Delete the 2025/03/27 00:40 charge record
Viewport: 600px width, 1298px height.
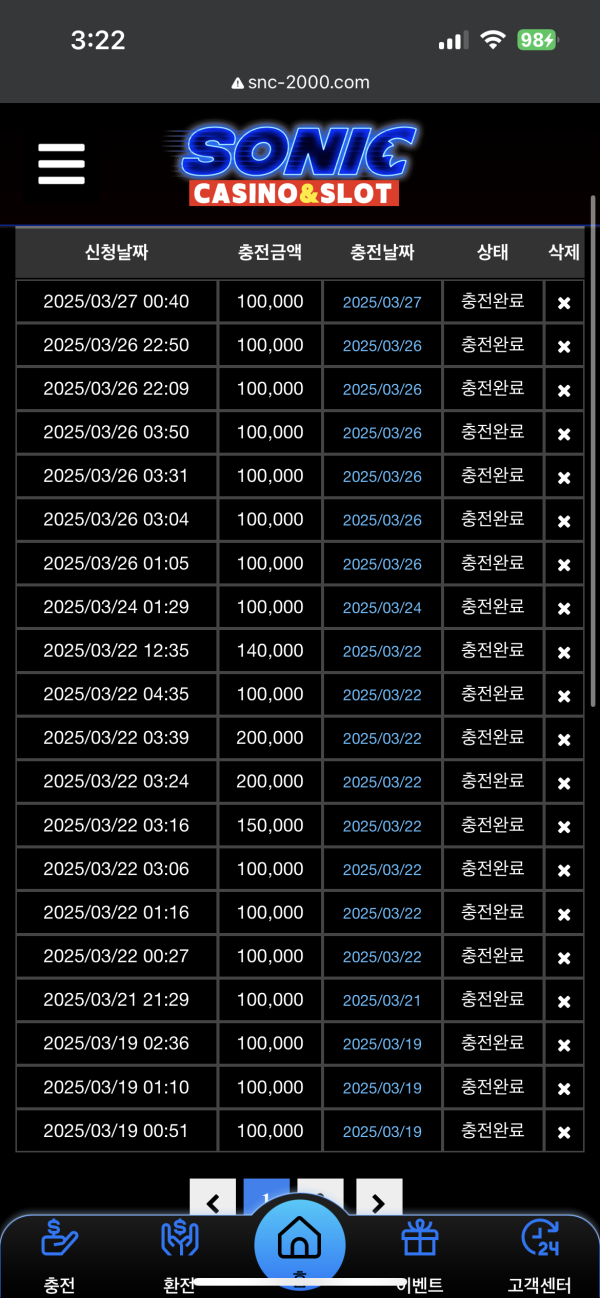[564, 303]
